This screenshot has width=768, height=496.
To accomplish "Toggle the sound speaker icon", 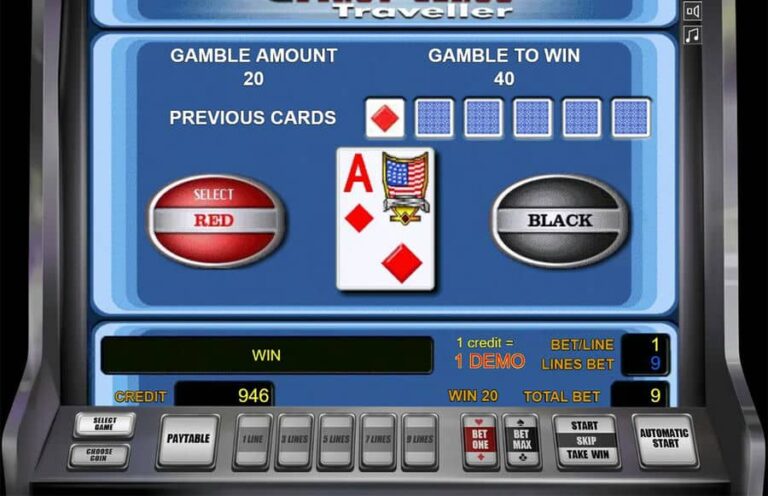I will coord(692,12).
